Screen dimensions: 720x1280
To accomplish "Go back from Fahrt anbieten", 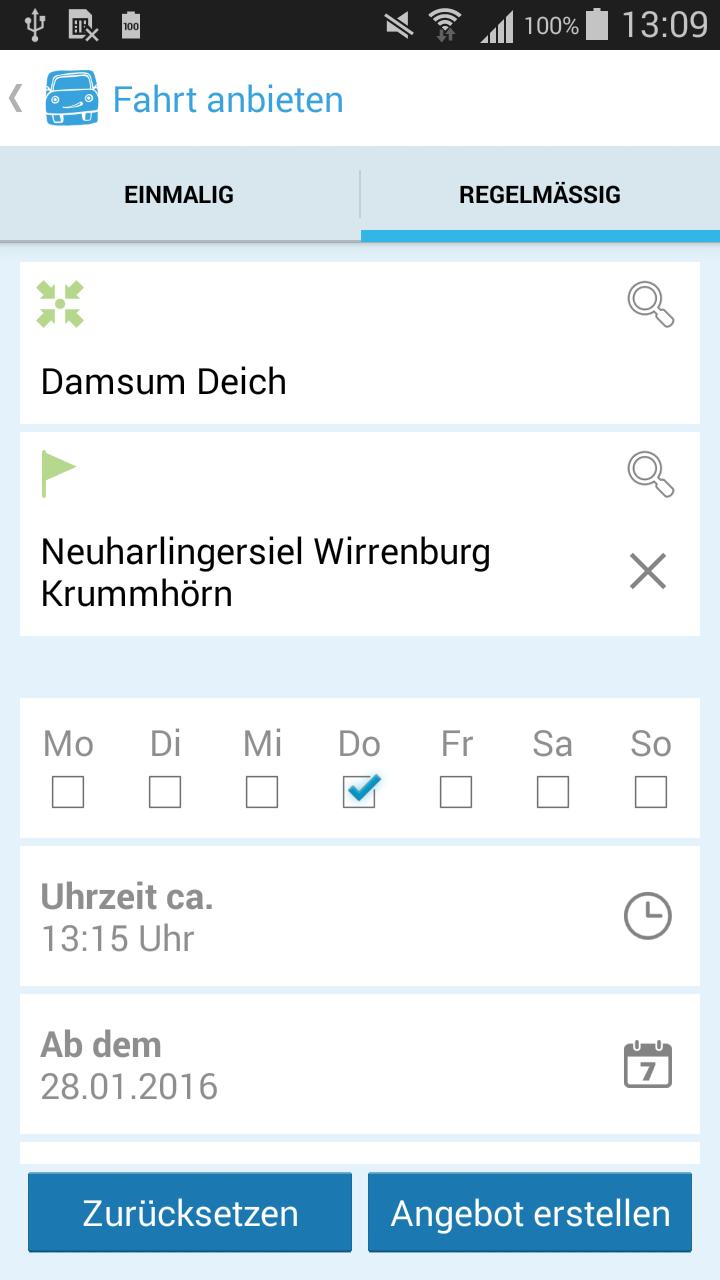I will click(18, 99).
